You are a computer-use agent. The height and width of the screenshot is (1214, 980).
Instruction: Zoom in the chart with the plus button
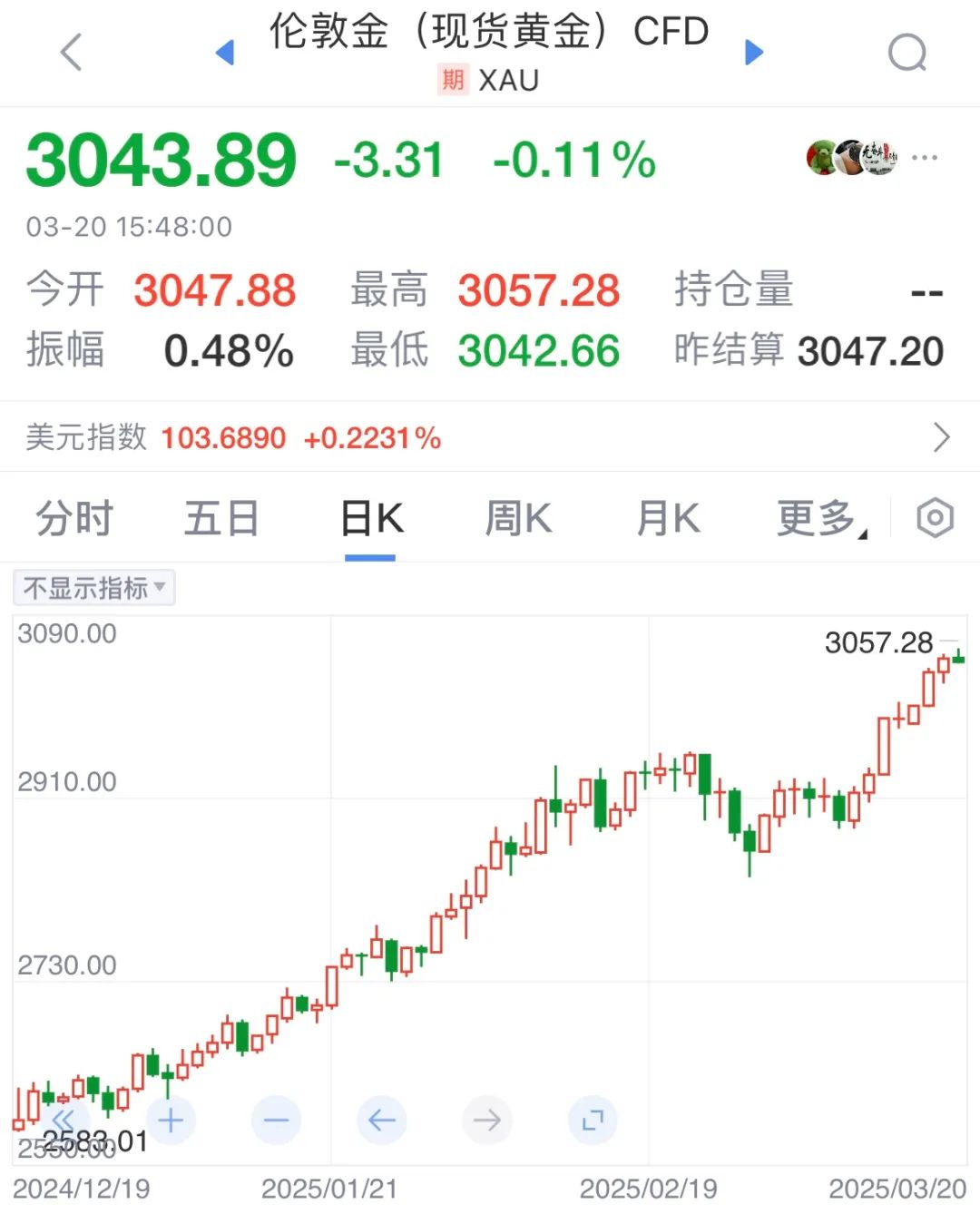(x=171, y=1121)
